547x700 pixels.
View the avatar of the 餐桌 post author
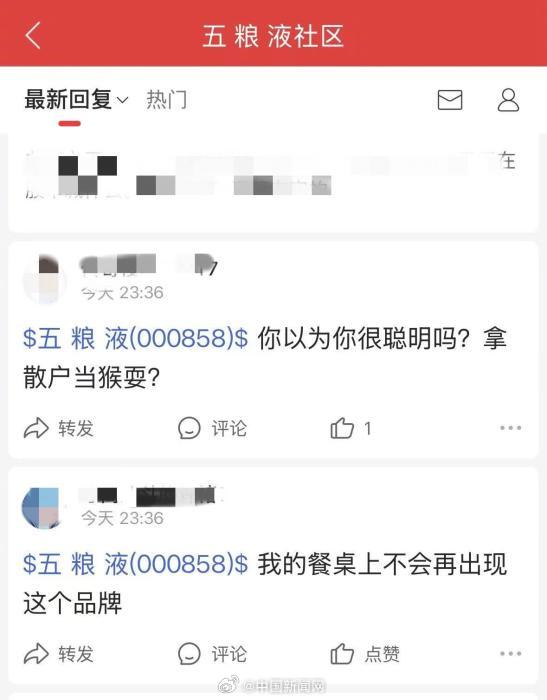tap(43, 508)
